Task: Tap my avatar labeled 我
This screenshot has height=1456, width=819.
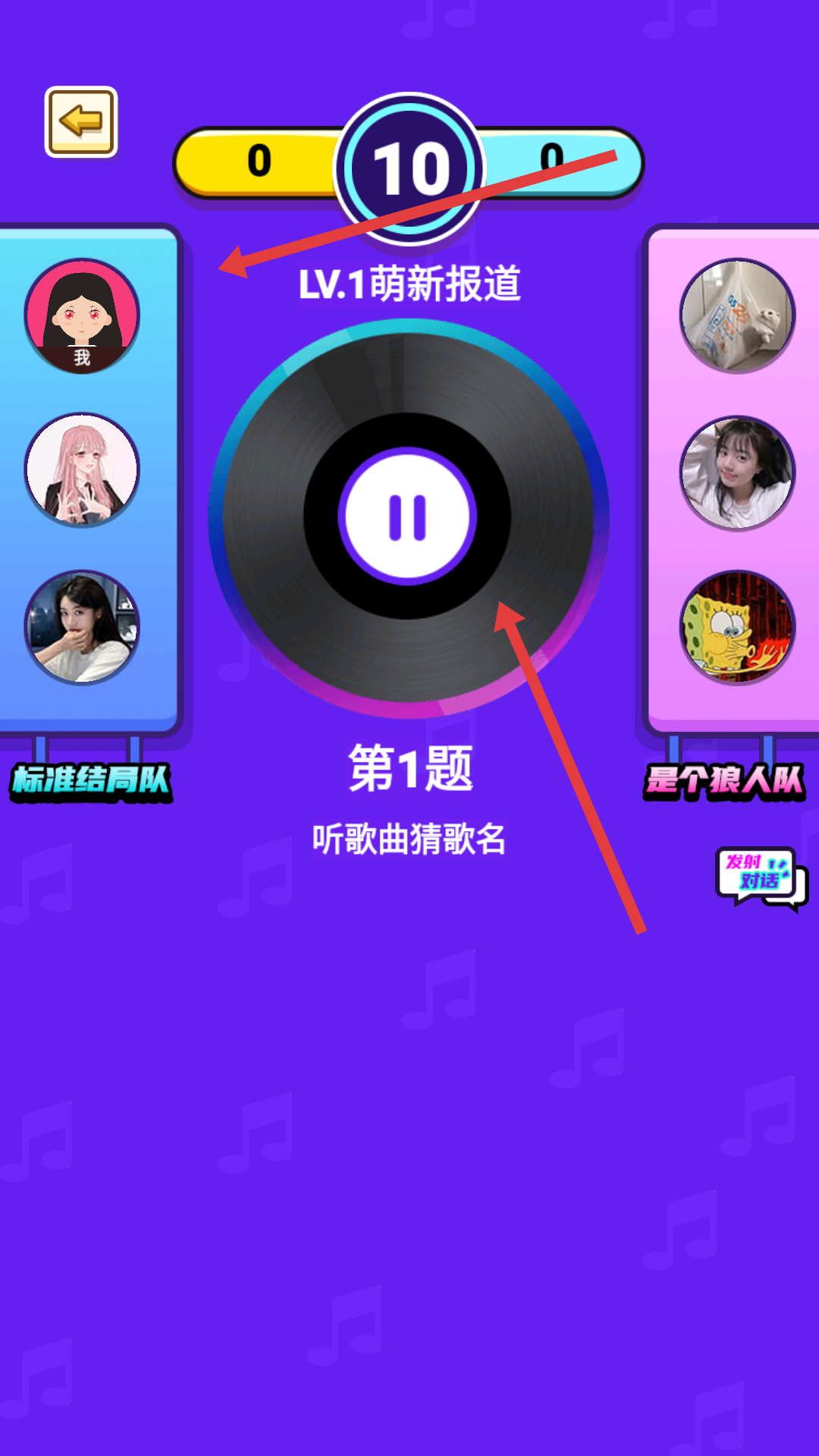Action: (82, 315)
